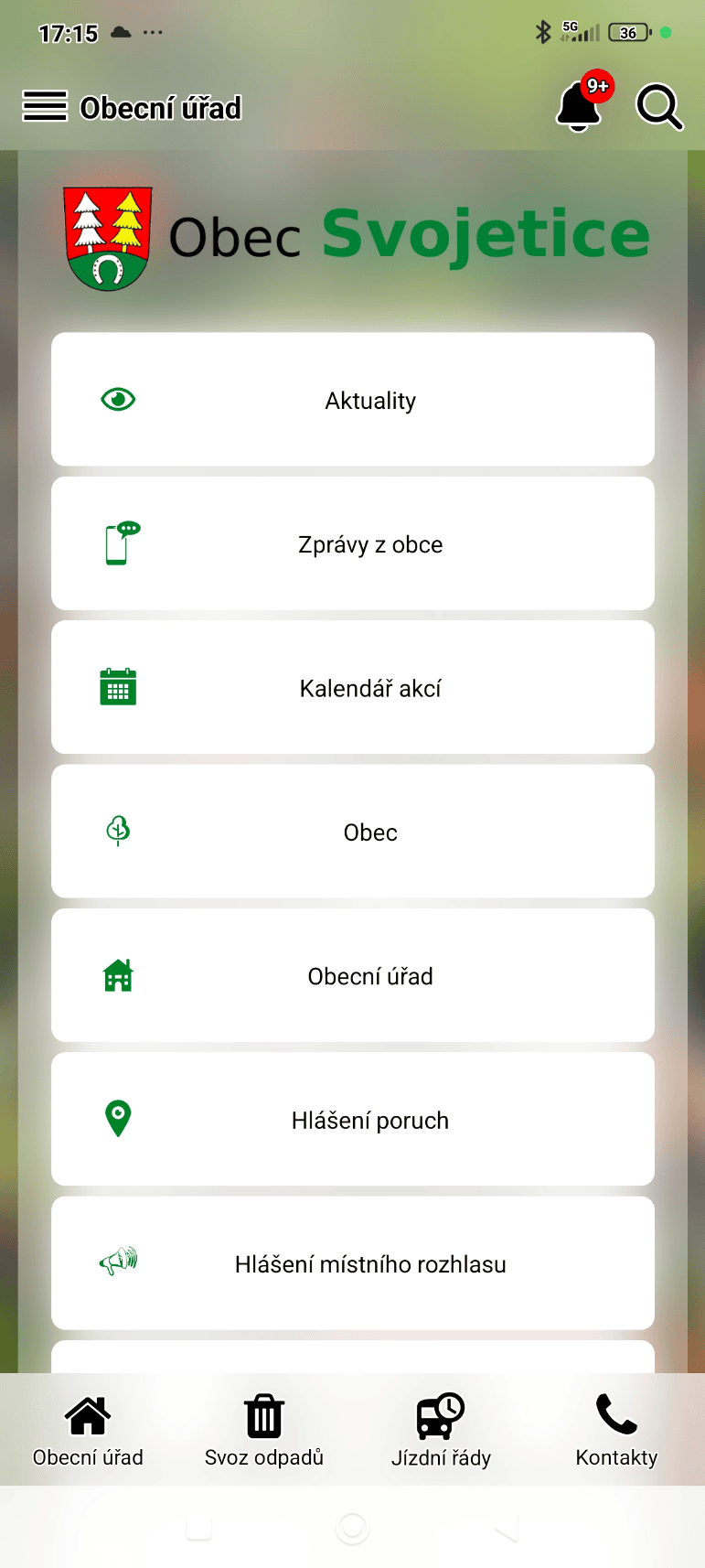Open the notifications bell
The image size is (705, 1568).
tap(580, 106)
